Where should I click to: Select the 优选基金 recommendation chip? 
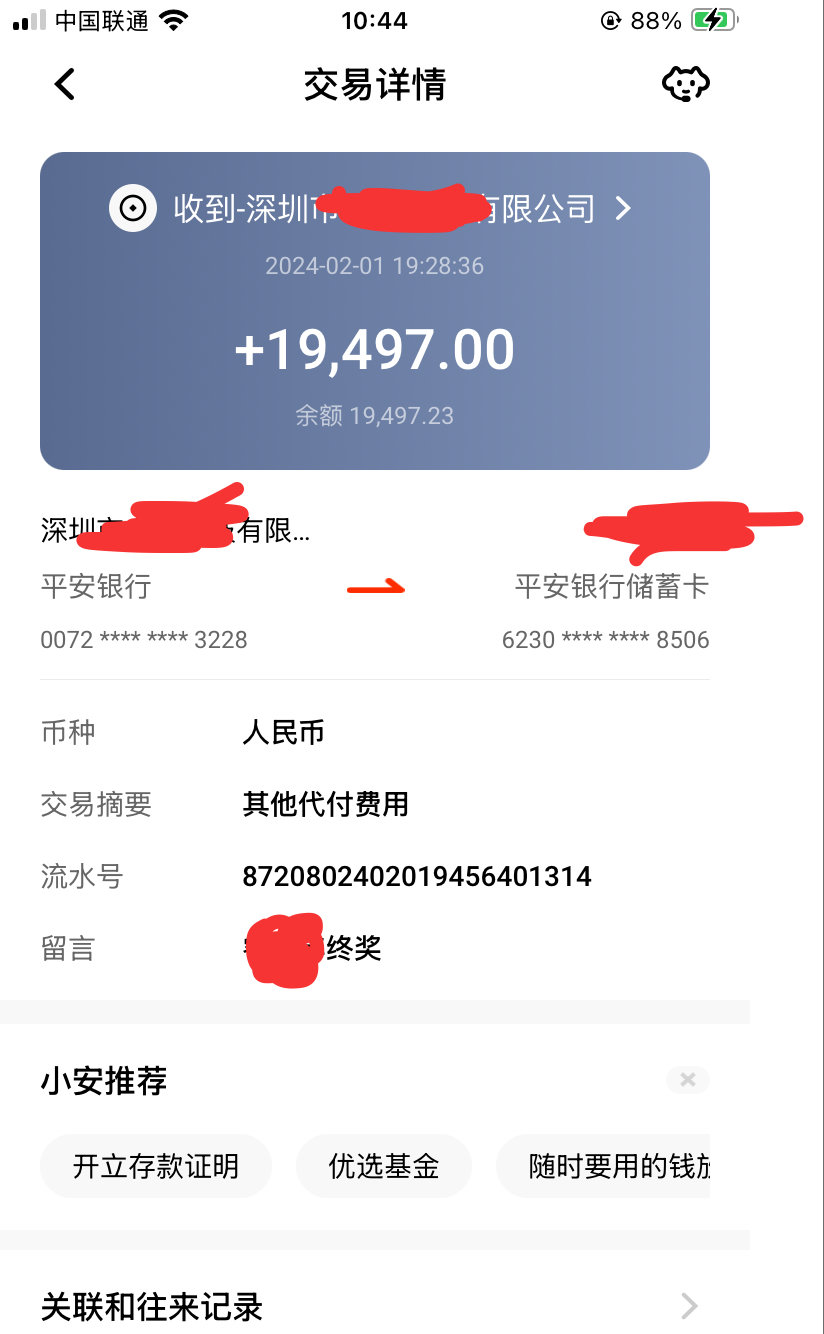point(384,1166)
